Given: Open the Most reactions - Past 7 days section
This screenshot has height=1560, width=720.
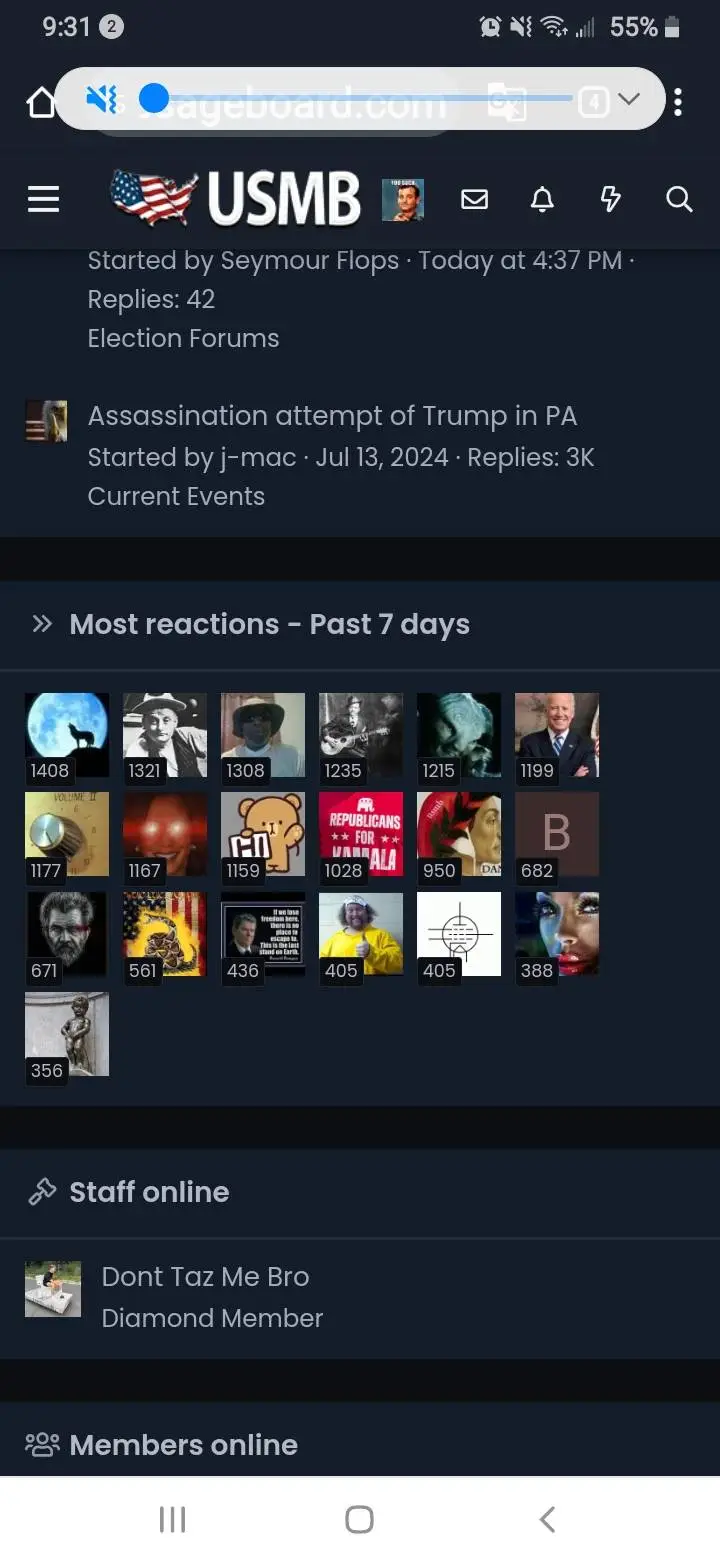Looking at the screenshot, I should point(269,624).
